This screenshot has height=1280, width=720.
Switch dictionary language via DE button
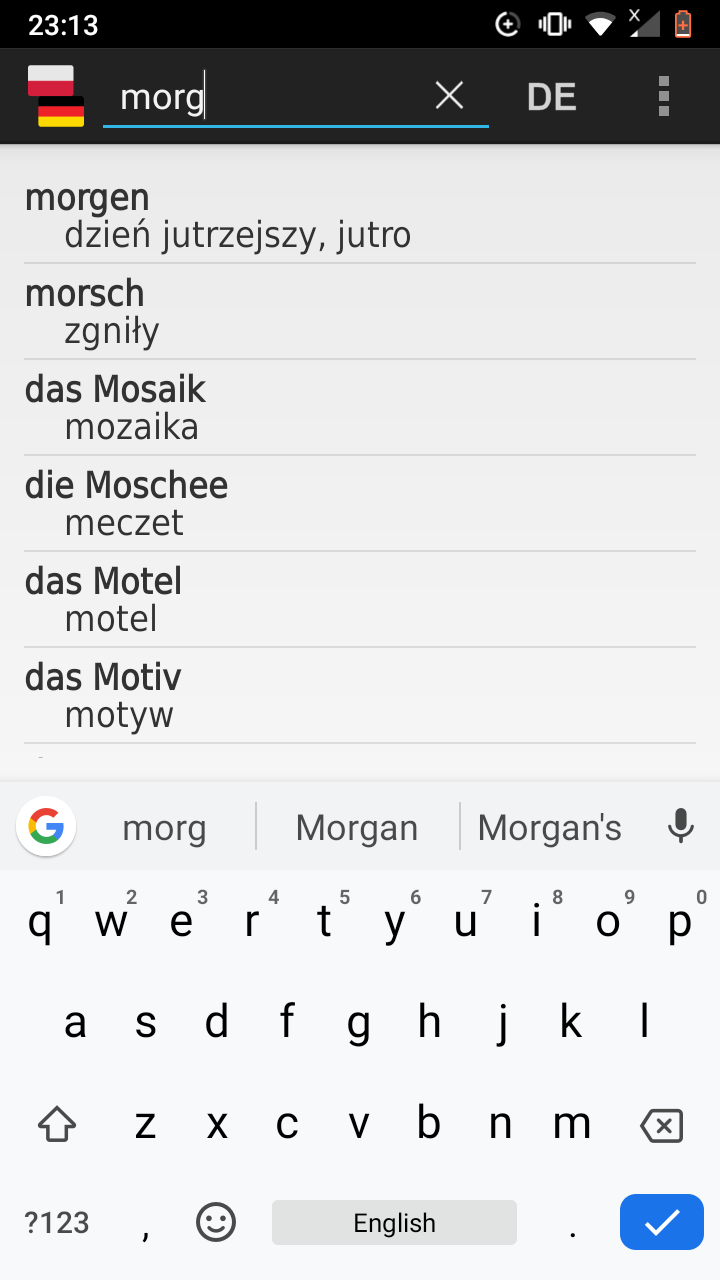point(552,97)
